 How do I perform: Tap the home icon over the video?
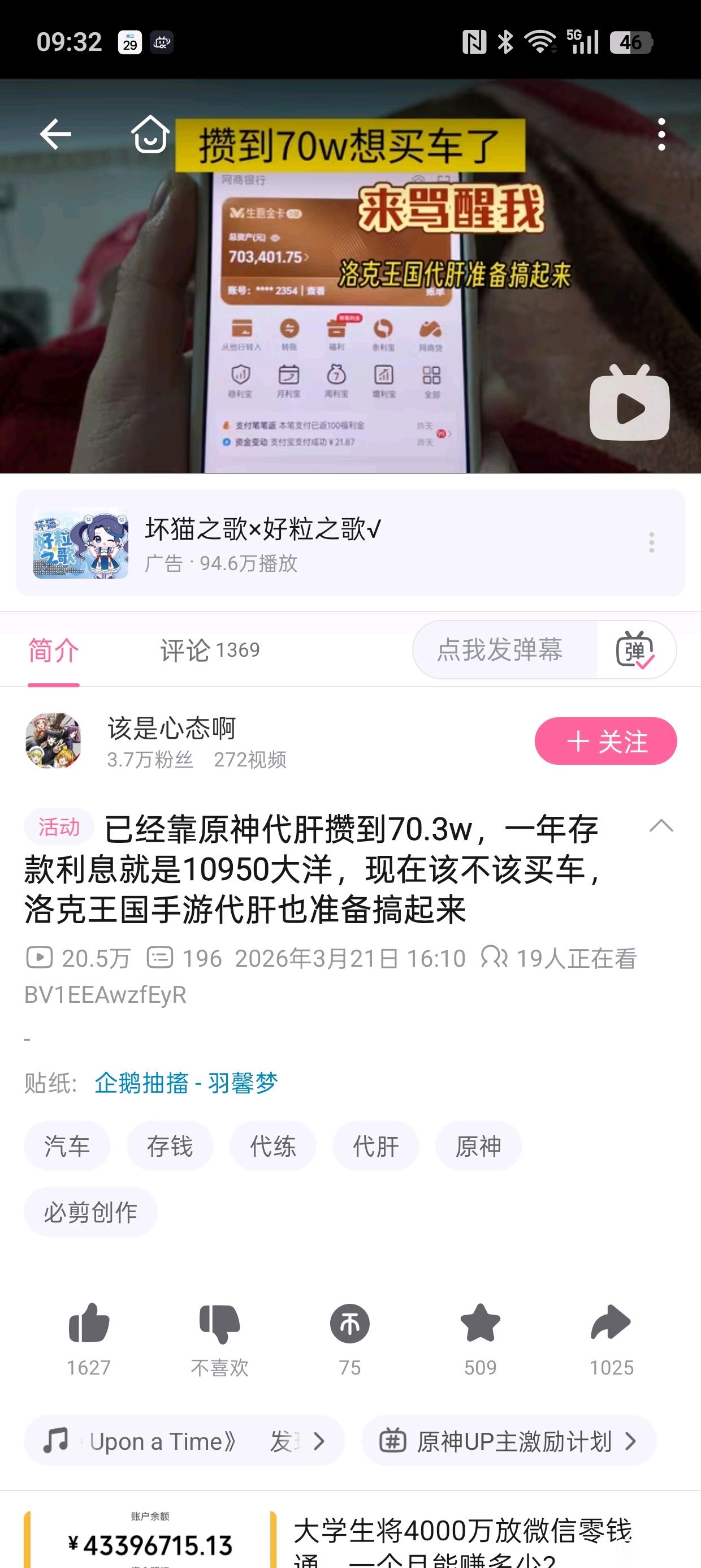[150, 134]
